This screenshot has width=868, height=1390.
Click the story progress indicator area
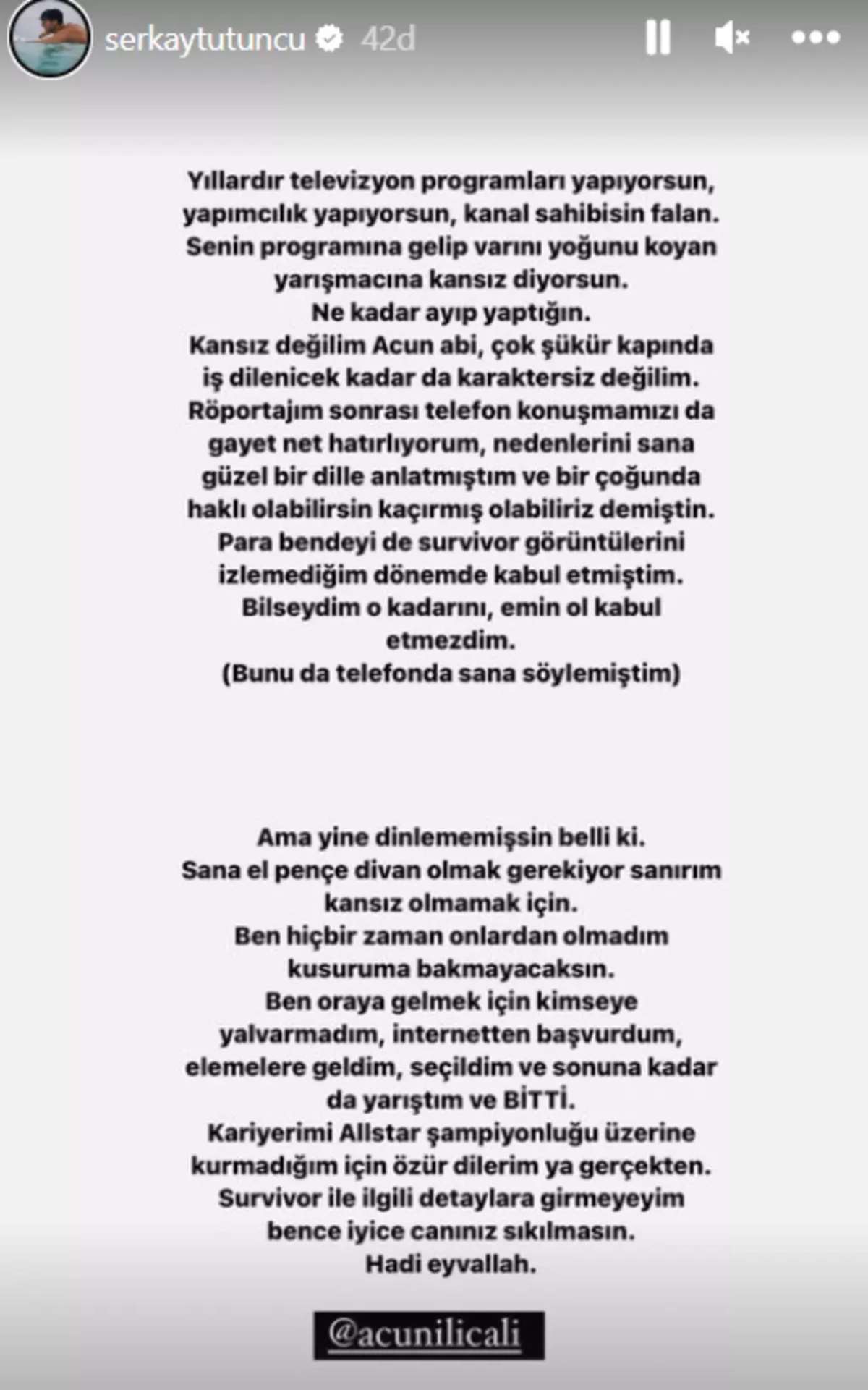(434, 4)
